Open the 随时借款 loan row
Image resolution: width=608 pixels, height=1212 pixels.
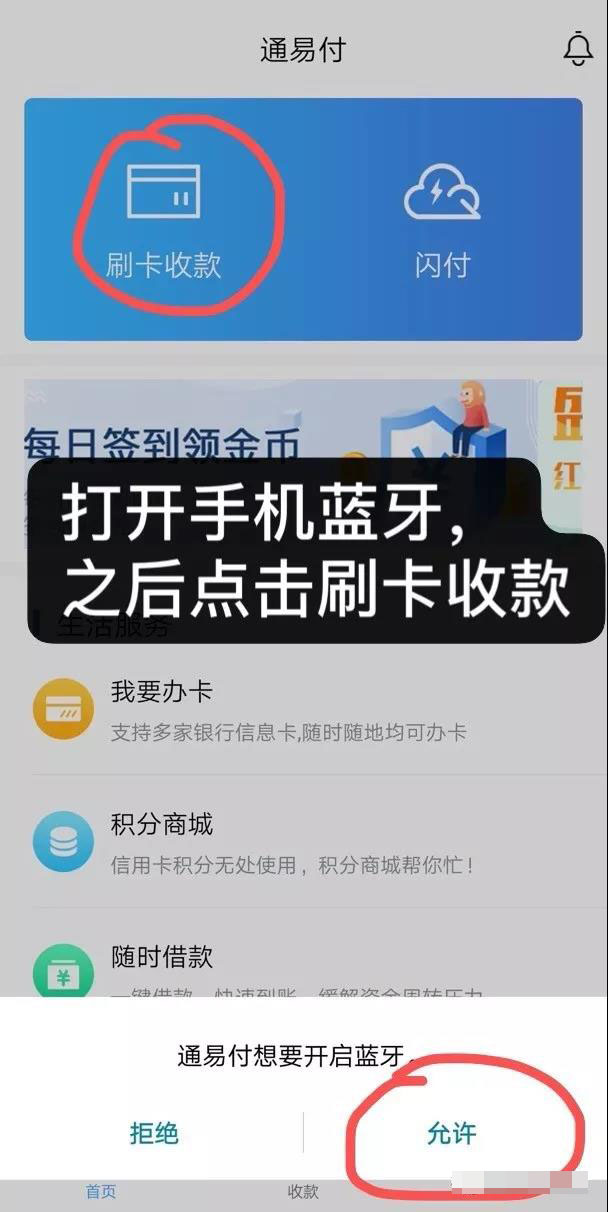coord(300,965)
